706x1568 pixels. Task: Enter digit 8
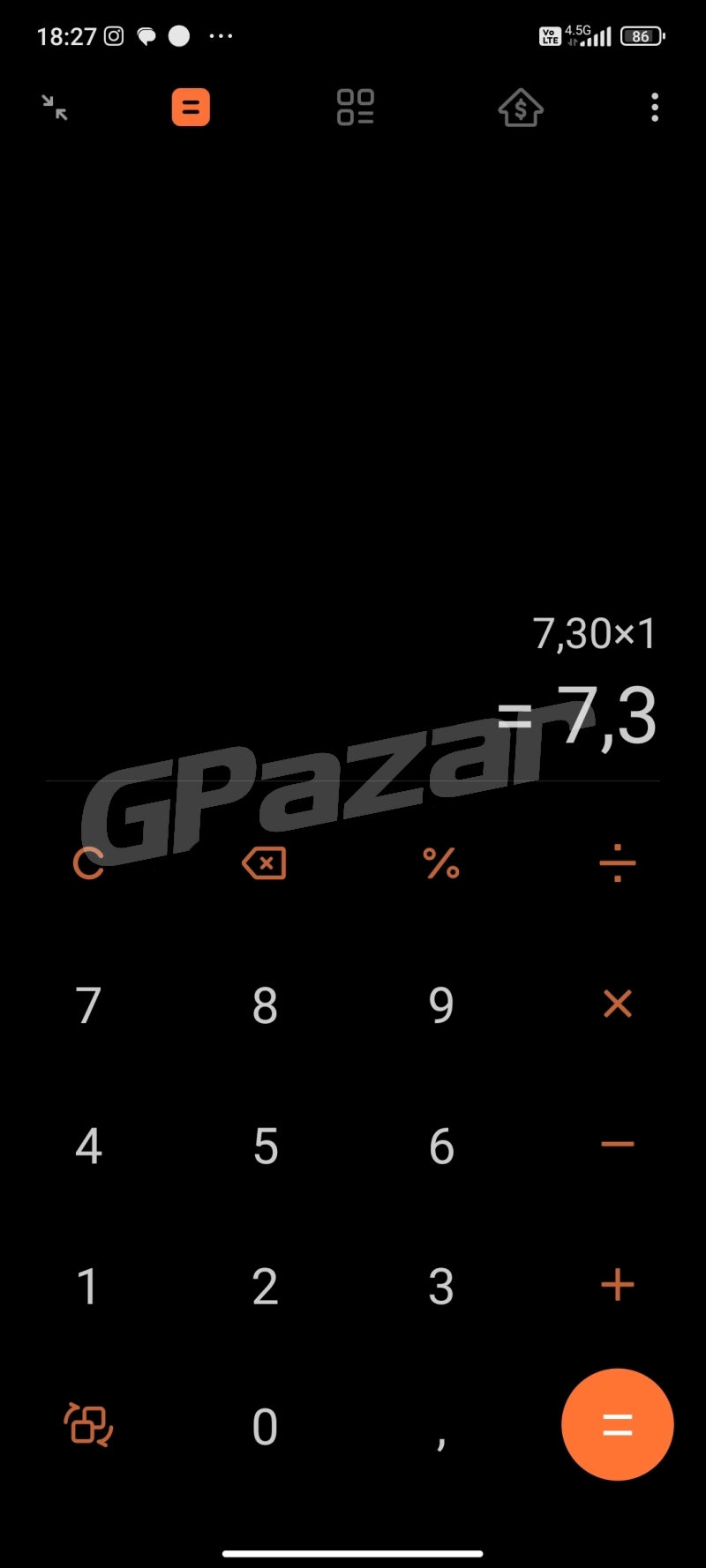pyautogui.click(x=265, y=1004)
